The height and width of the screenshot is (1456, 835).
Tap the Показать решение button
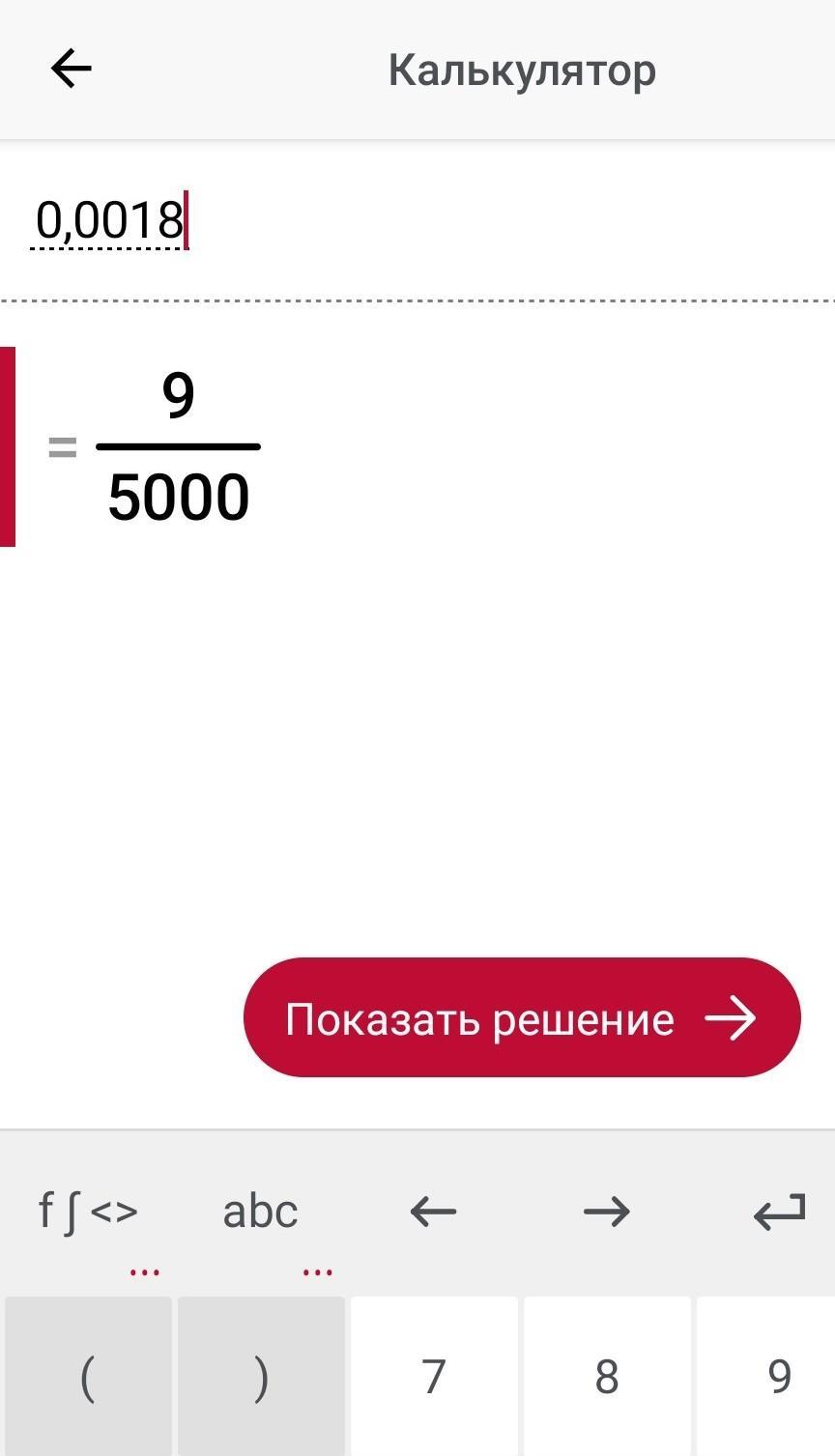(x=522, y=1017)
